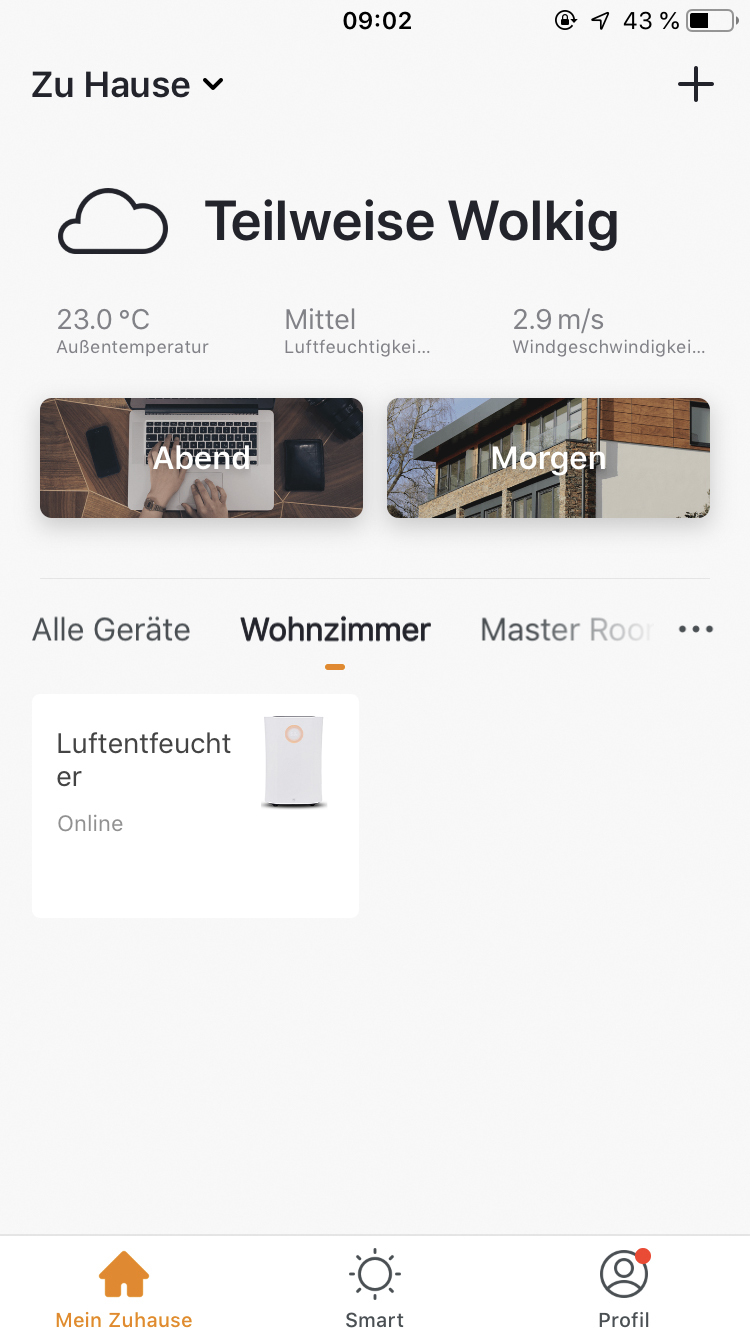Go to the Mein Zuhause tab
The image size is (750, 1334).
[x=124, y=1290]
